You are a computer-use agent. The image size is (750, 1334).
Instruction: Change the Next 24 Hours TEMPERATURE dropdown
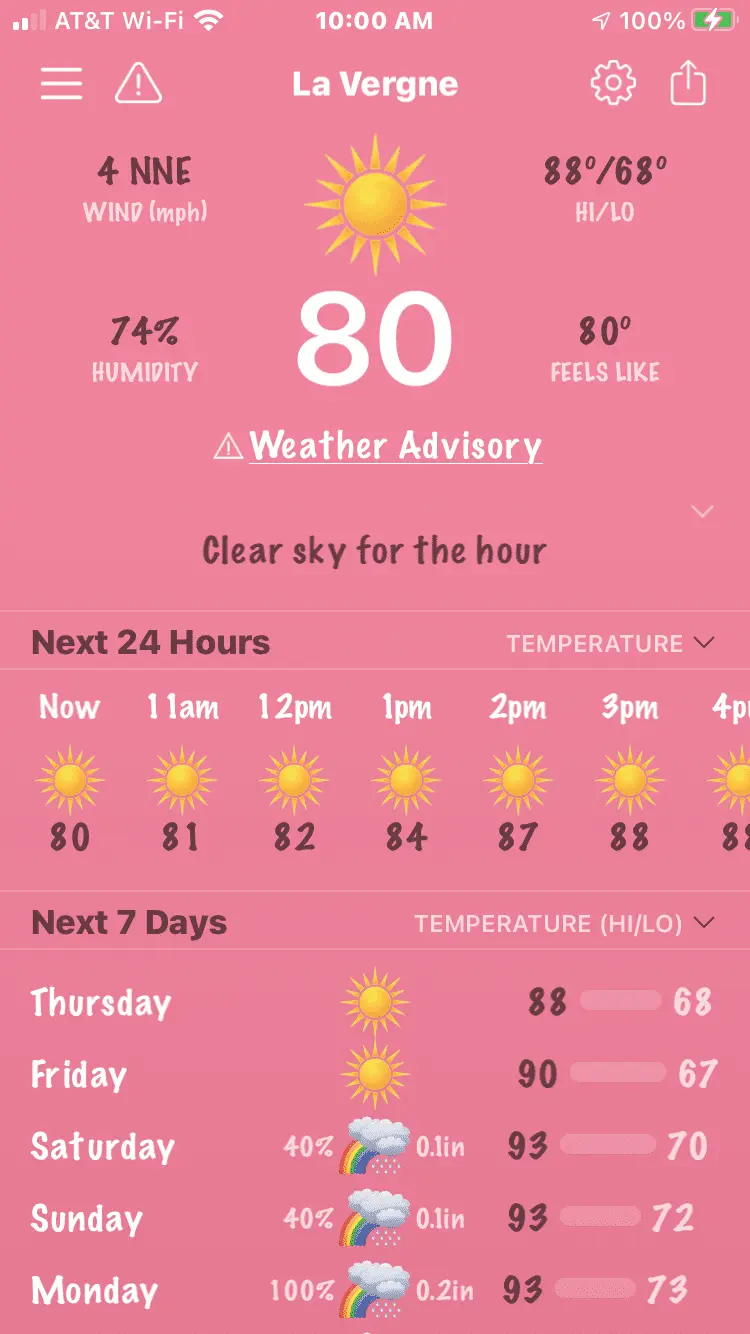(x=610, y=643)
